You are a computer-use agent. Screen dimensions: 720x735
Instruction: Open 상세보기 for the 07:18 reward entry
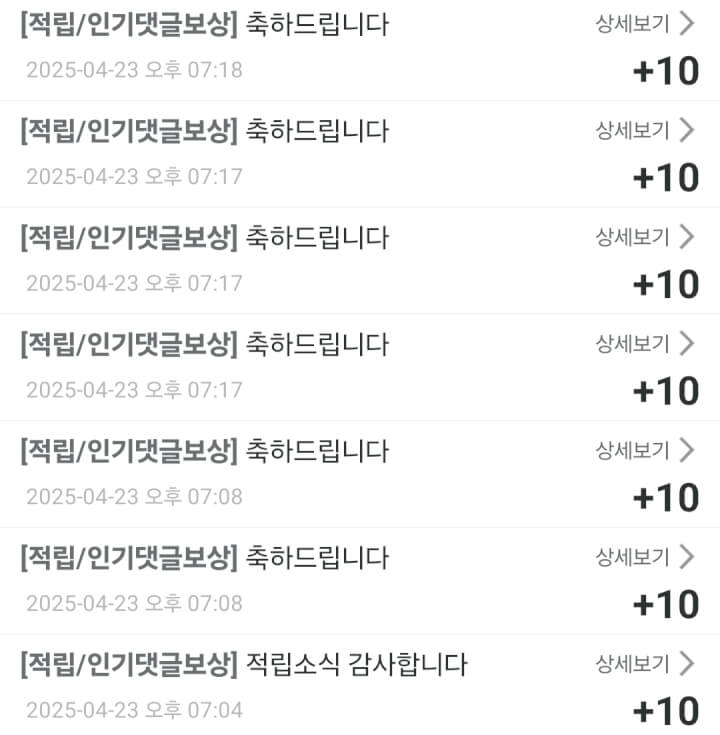[644, 24]
